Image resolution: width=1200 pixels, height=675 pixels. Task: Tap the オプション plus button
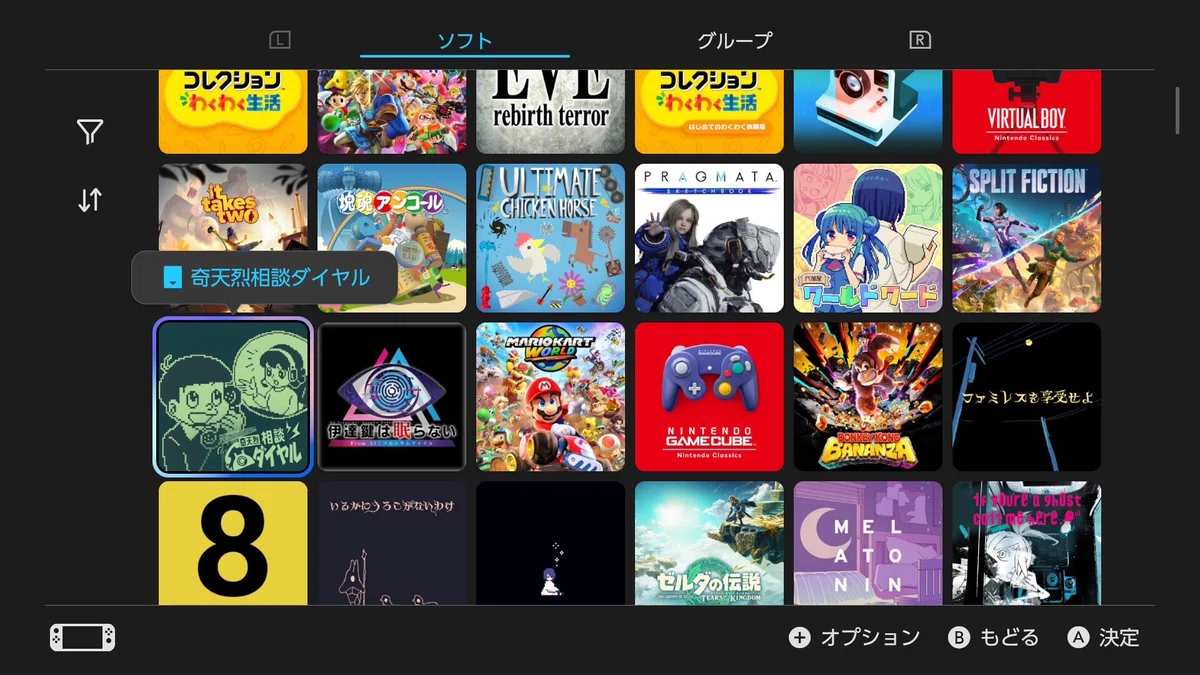[x=854, y=638]
